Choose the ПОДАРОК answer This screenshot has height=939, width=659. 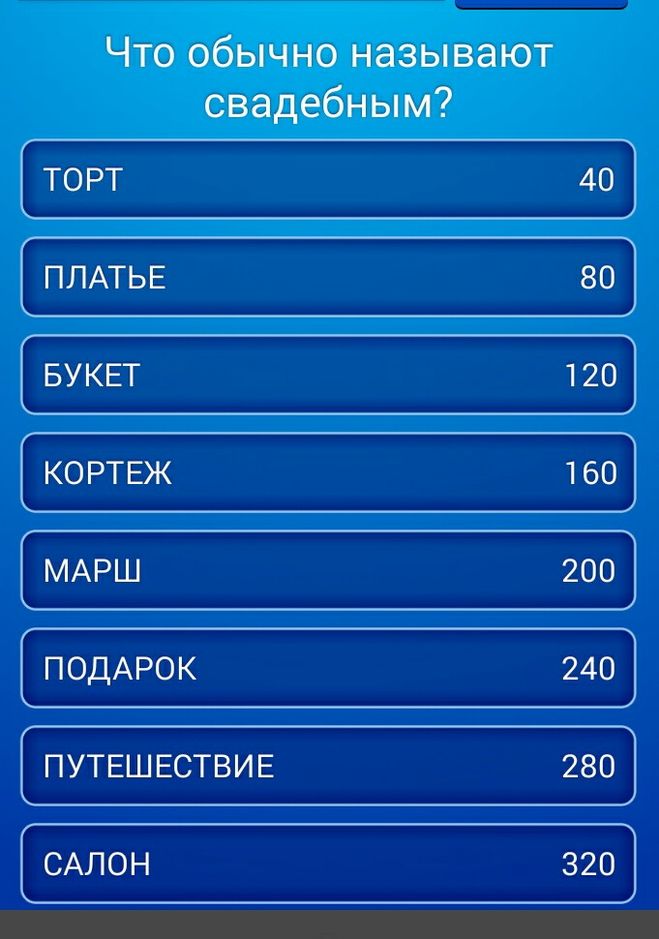(328, 668)
